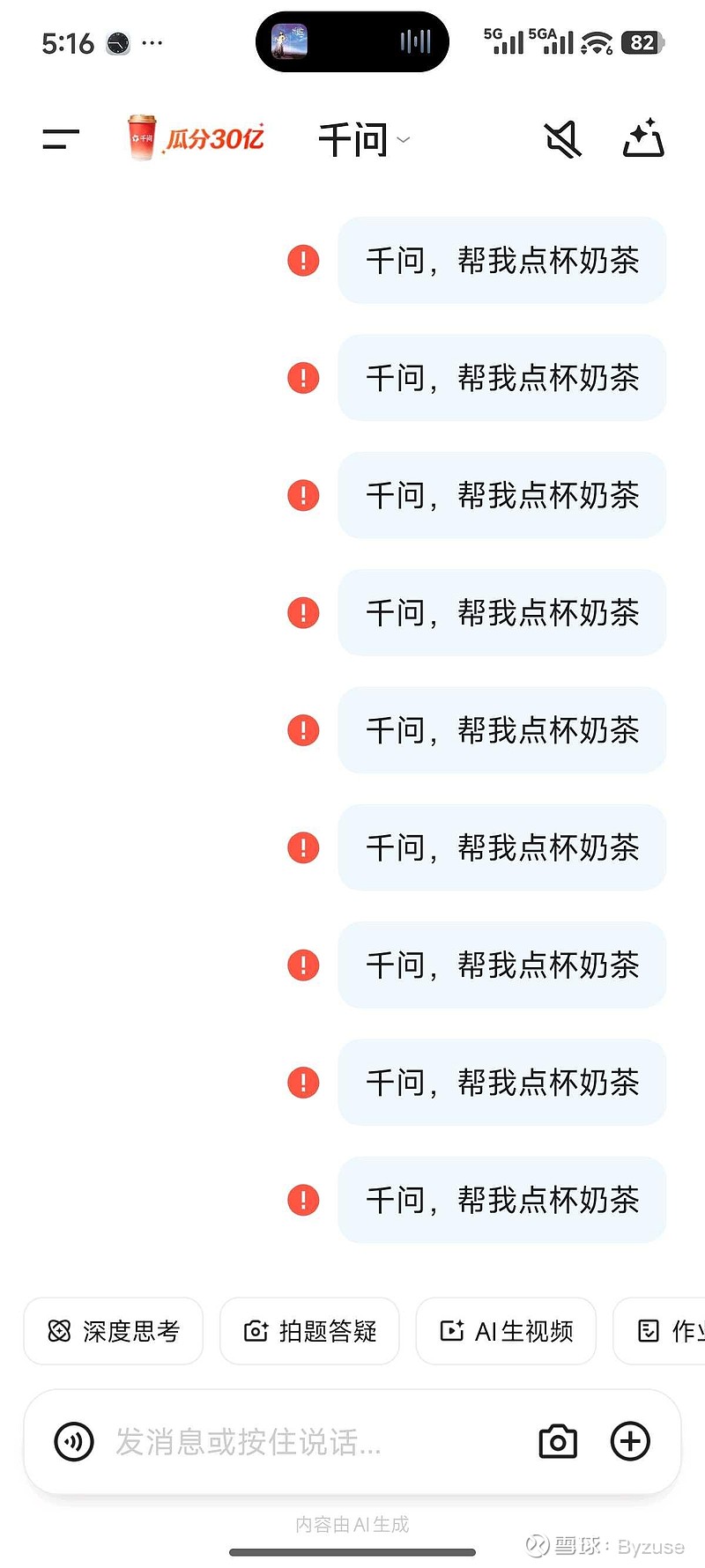Open the plus attachment menu
This screenshot has height=1568, width=705.
tap(630, 1442)
